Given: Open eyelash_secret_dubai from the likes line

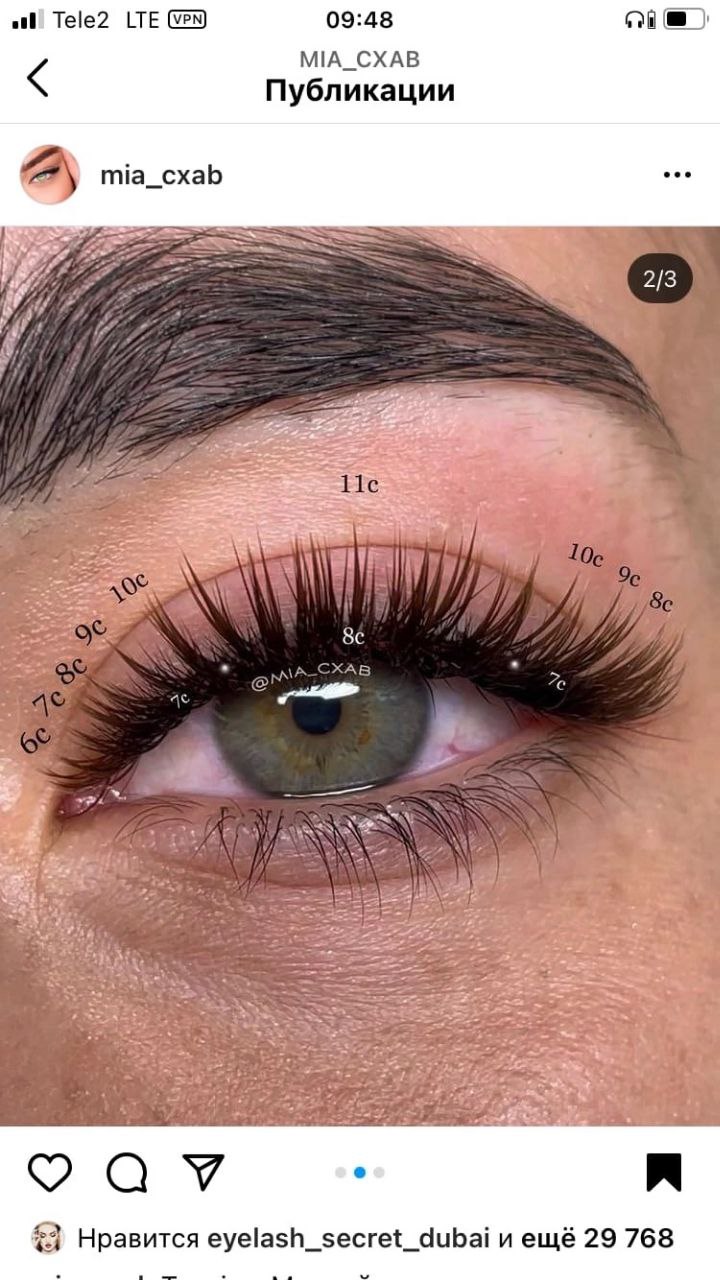Looking at the screenshot, I should point(349,1238).
